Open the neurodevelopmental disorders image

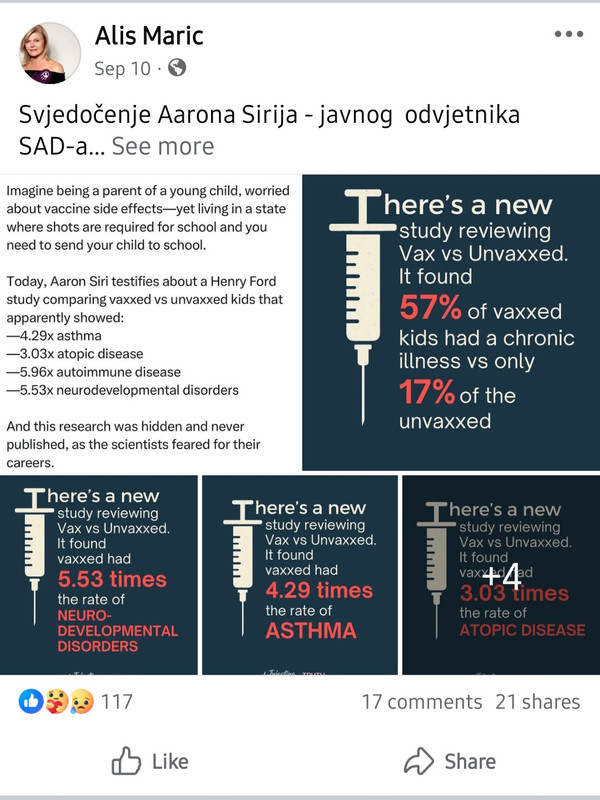[x=98, y=575]
